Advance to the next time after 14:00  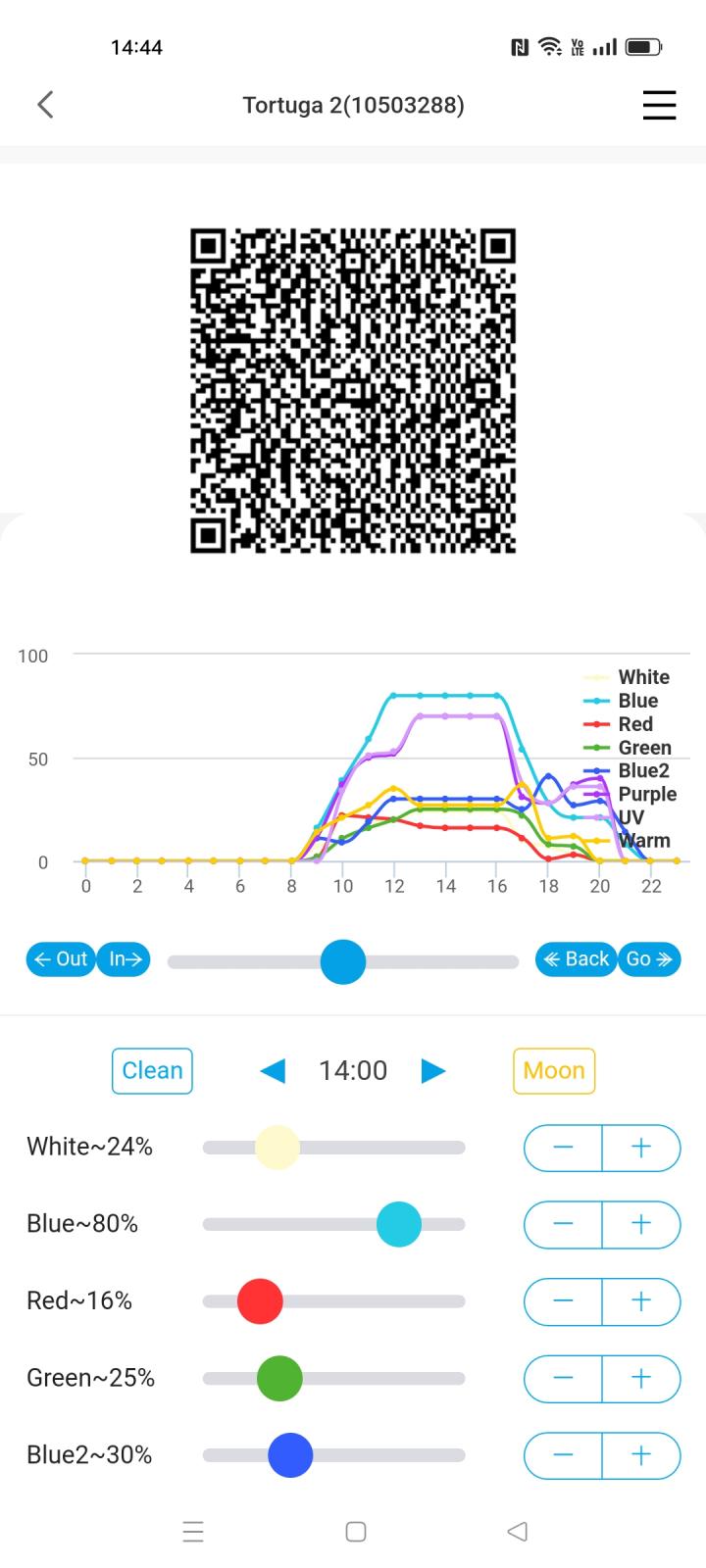tap(432, 1071)
